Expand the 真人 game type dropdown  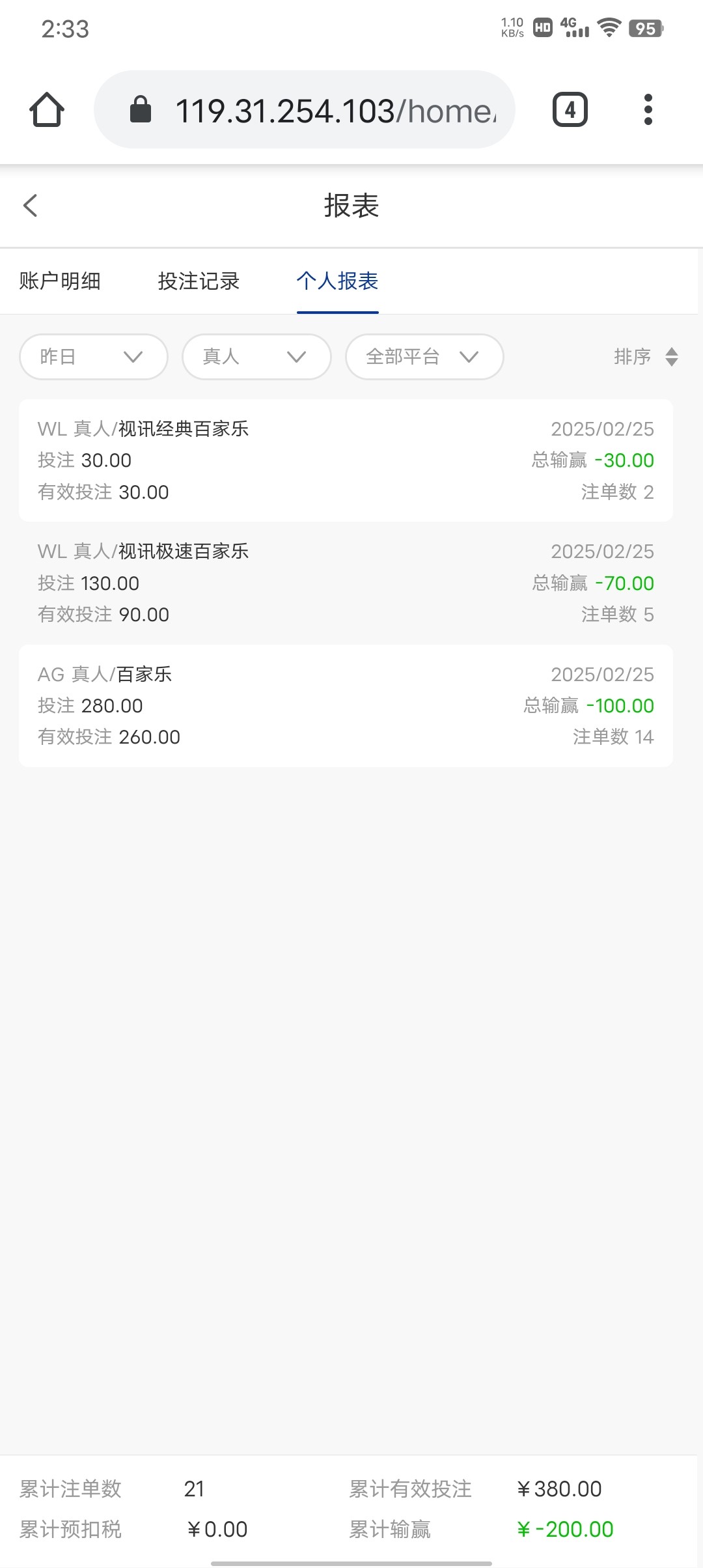[256, 357]
